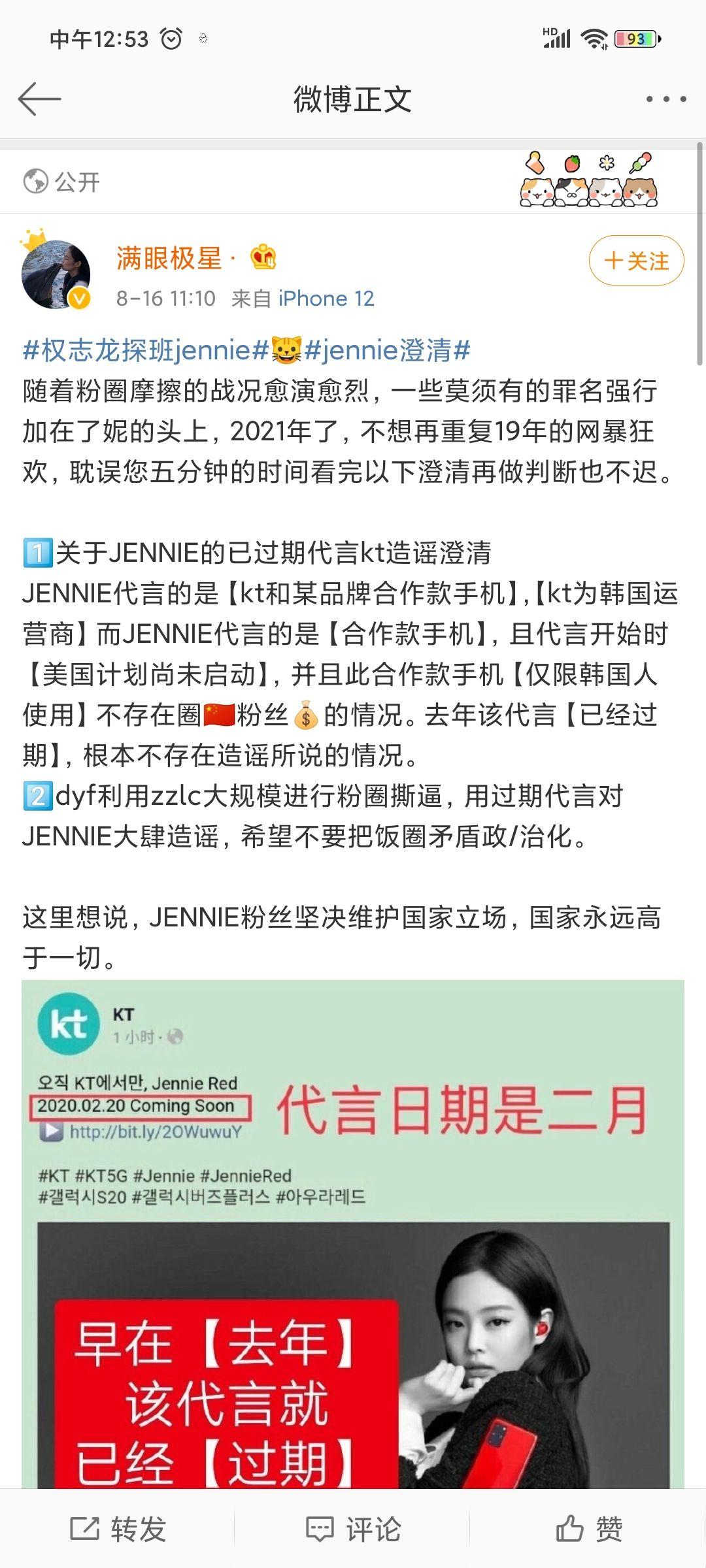706x1568 pixels.
Task: Follow 满眼极星 with the 关注 button
Action: [636, 261]
